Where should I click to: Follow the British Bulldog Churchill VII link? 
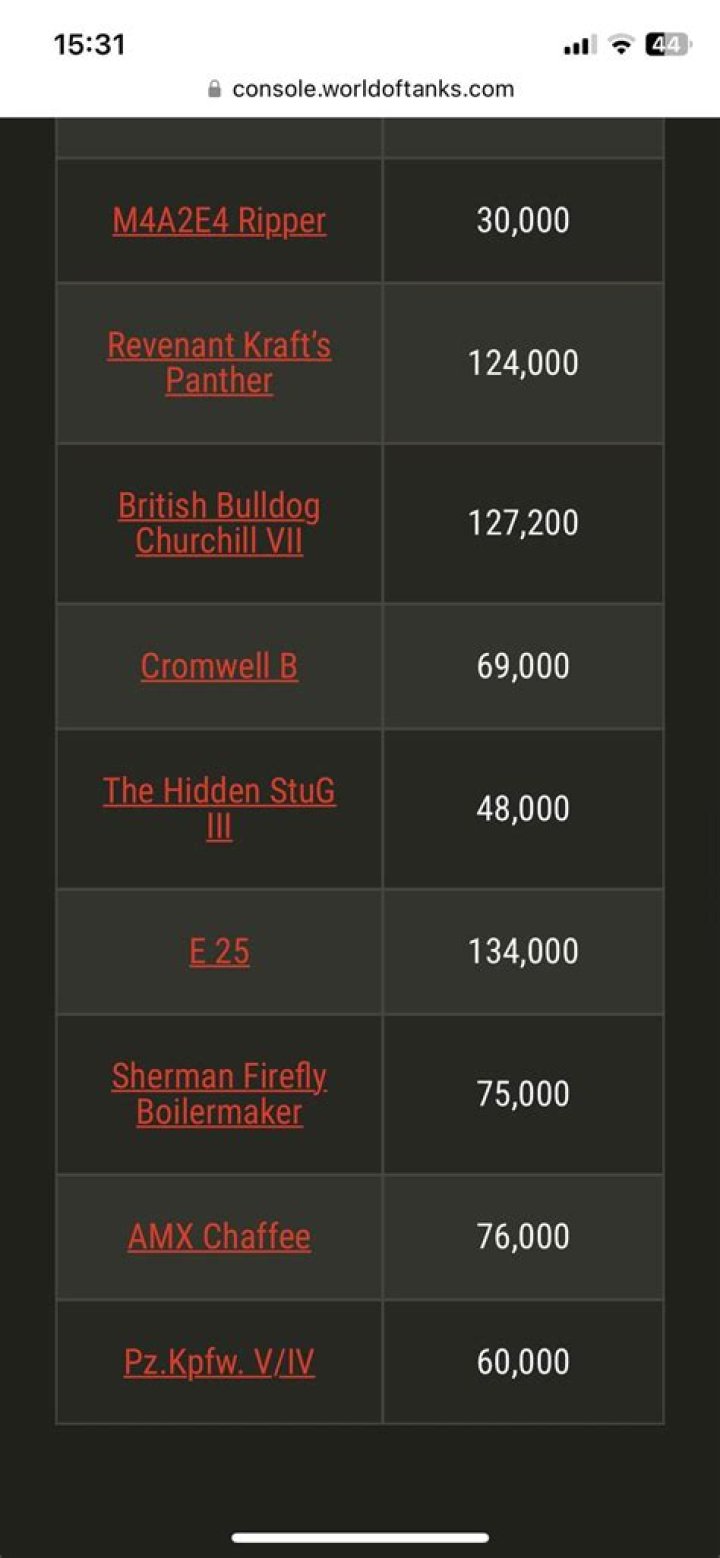219,523
